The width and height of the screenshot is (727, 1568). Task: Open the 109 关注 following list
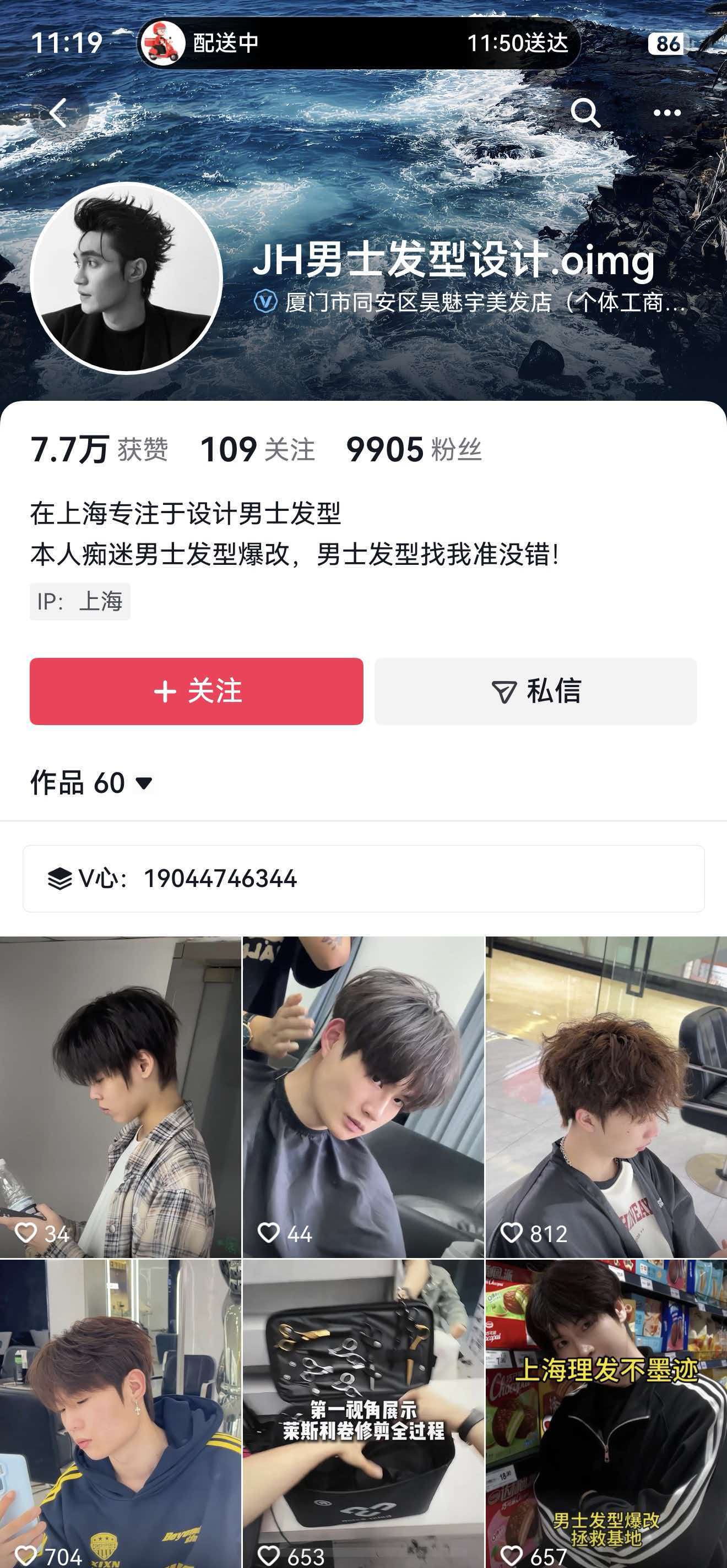(x=258, y=450)
